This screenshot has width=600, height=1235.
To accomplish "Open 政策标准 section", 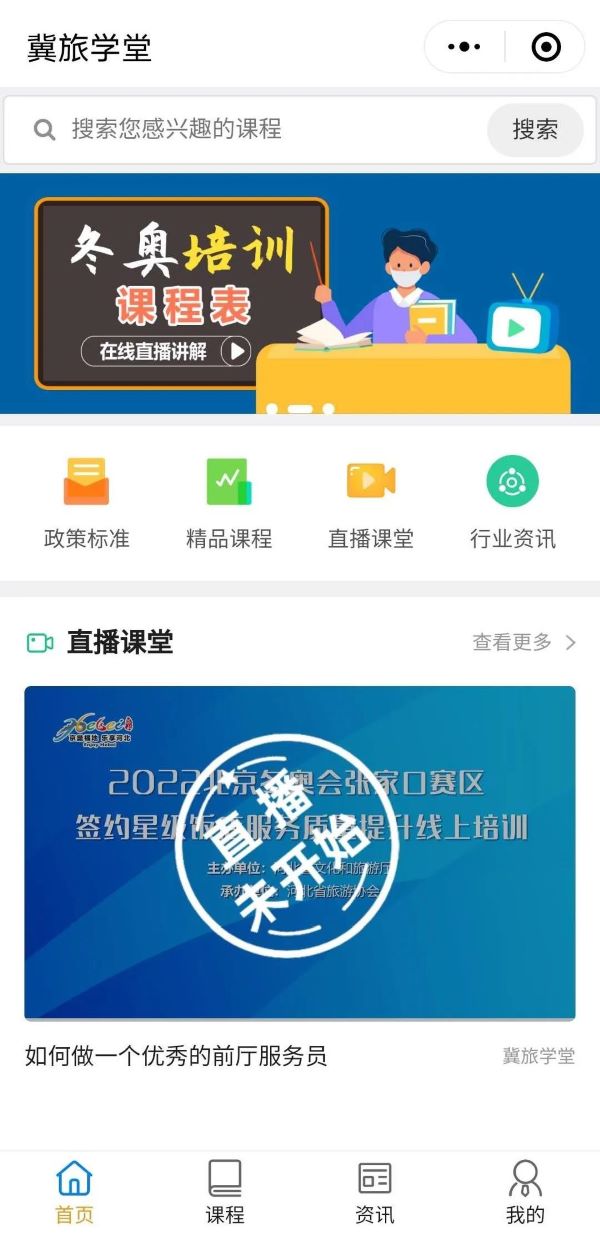I will tap(87, 501).
